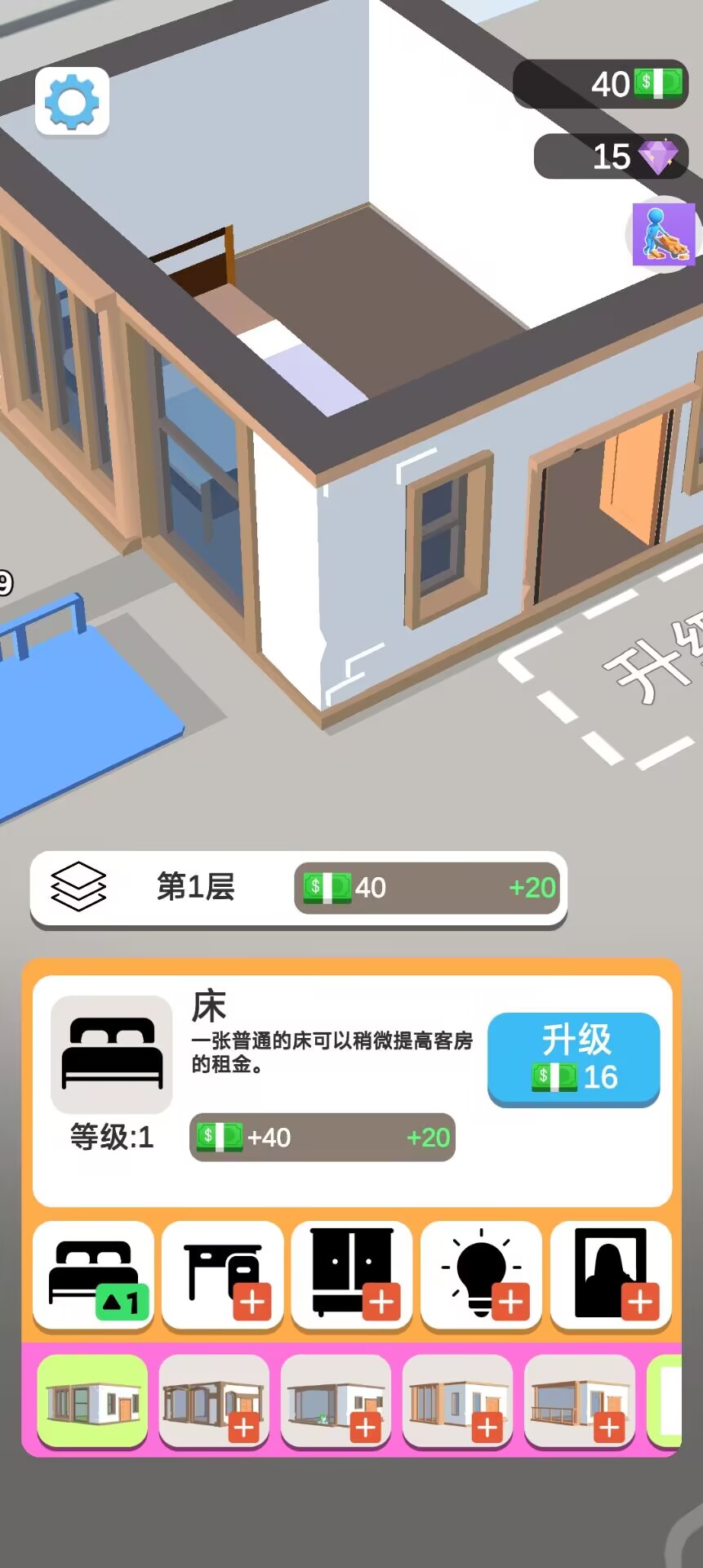Viewport: 703px width, 1568px height.
Task: Unlock the third house style
Action: click(x=336, y=1401)
